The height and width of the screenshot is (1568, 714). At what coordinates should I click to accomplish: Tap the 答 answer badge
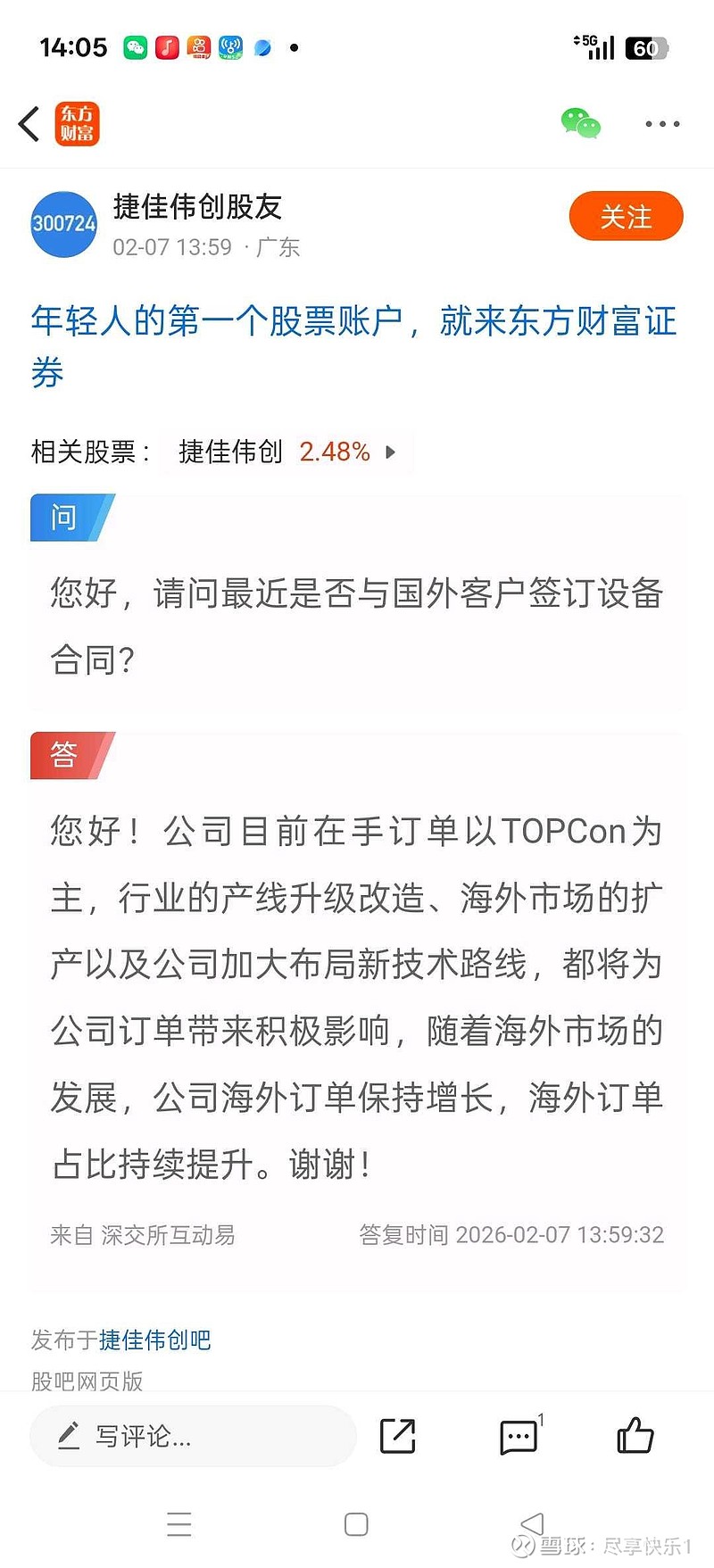click(x=62, y=755)
